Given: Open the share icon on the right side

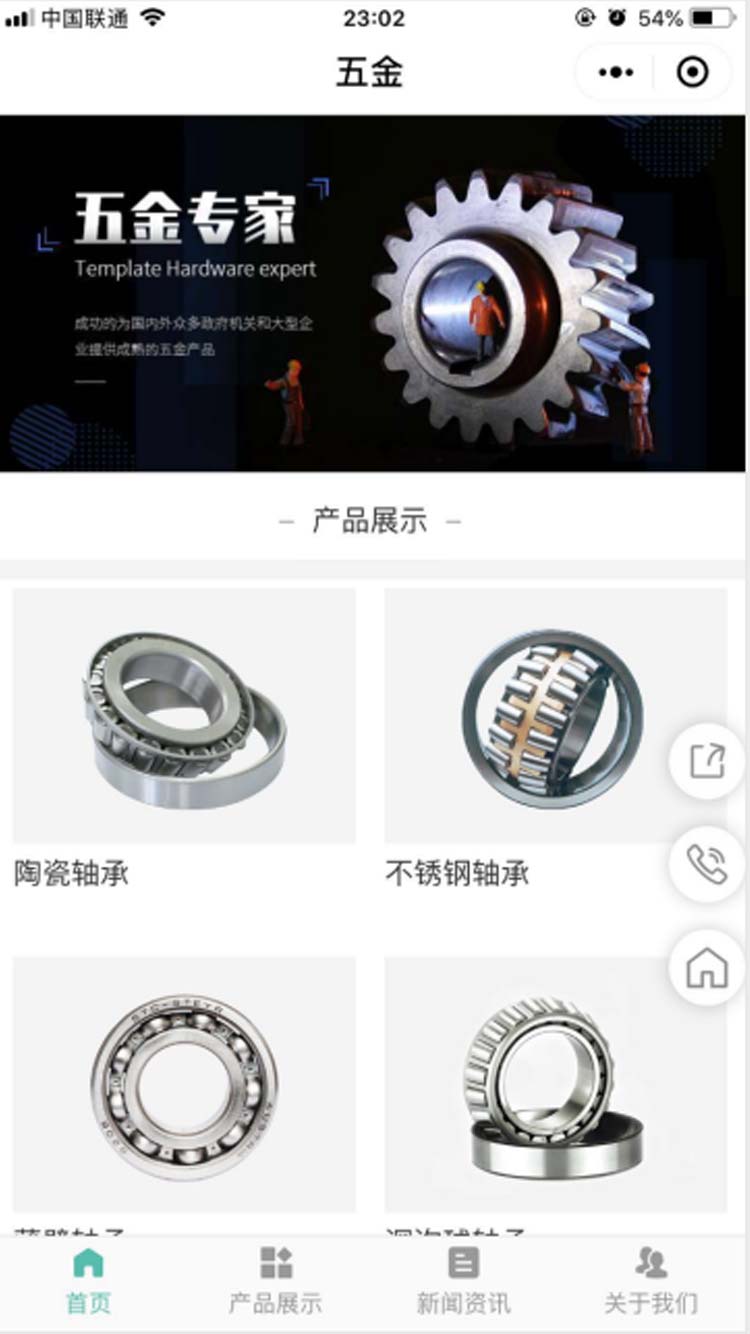Looking at the screenshot, I should point(706,760).
